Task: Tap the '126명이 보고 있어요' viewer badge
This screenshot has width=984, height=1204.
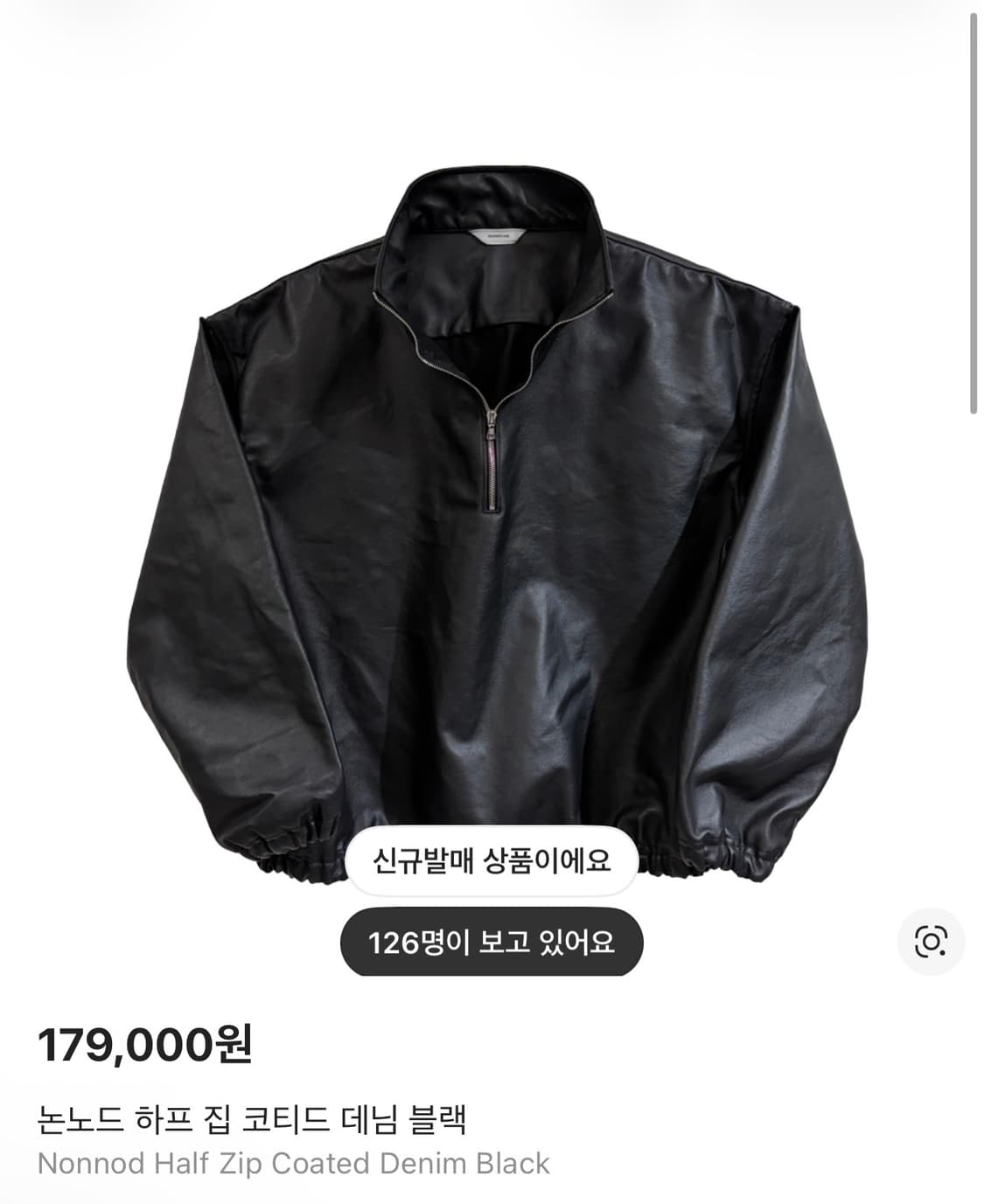Action: pyautogui.click(x=492, y=943)
